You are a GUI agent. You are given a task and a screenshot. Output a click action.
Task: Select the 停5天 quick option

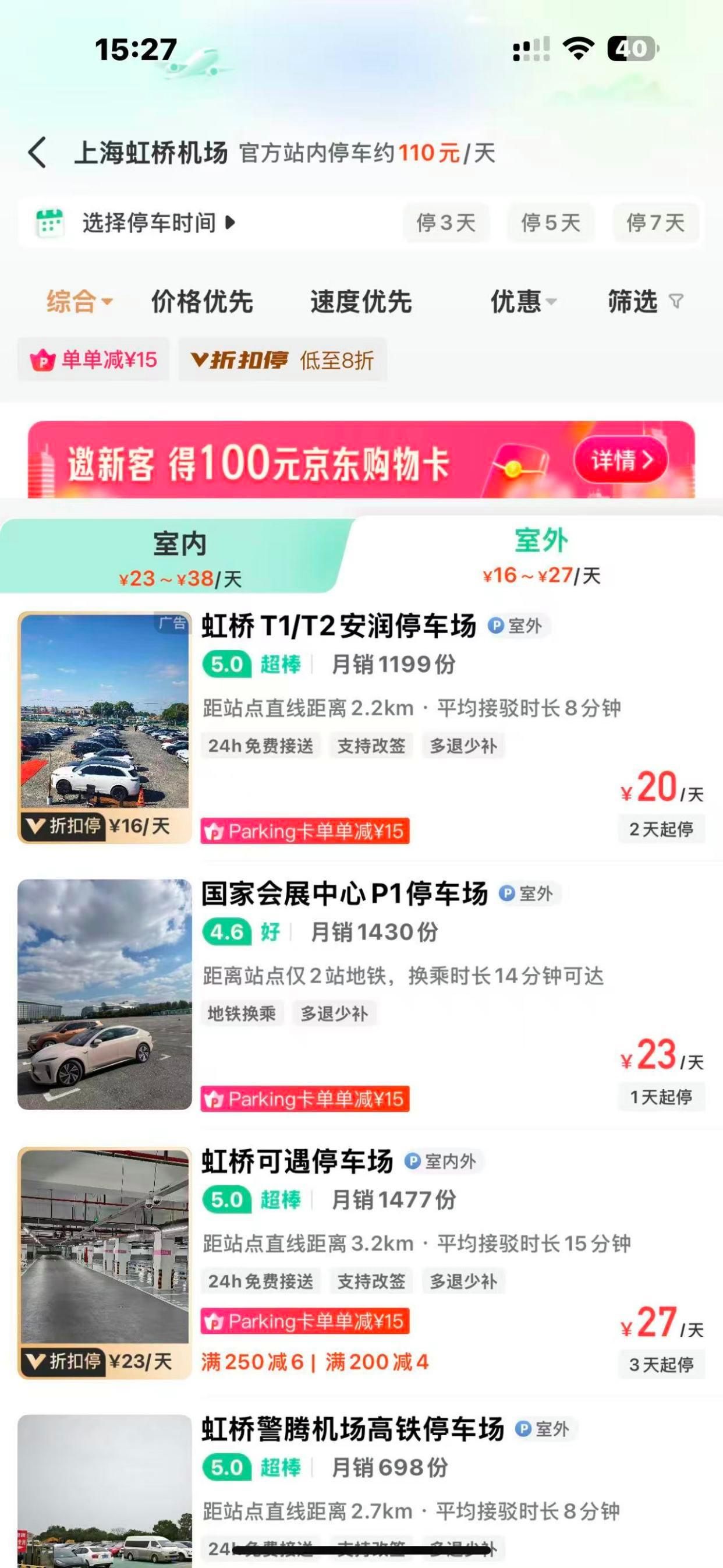[550, 223]
